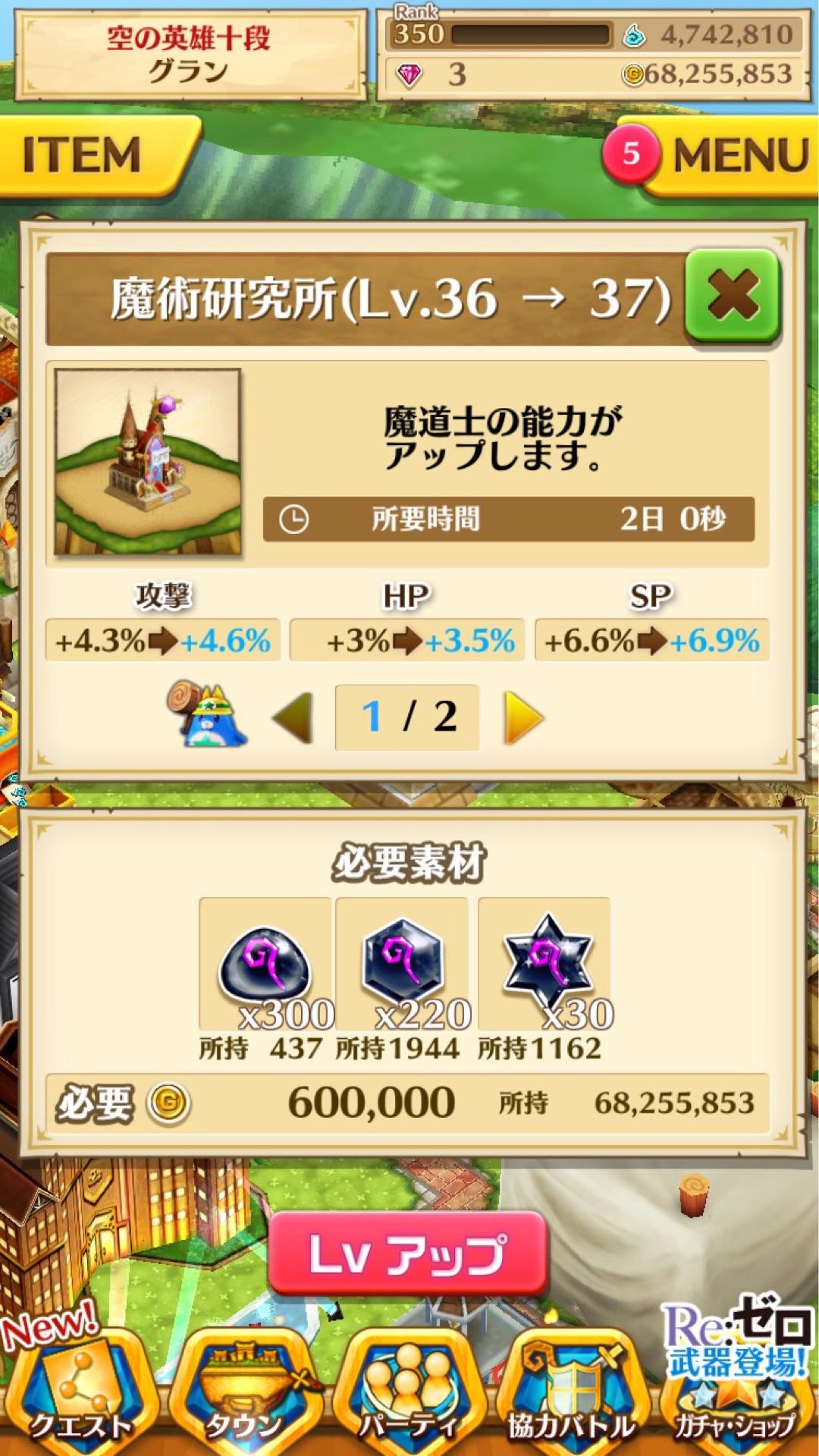Close the 魔術研究所 upgrade dialog
The image size is (819, 1456).
point(732,296)
